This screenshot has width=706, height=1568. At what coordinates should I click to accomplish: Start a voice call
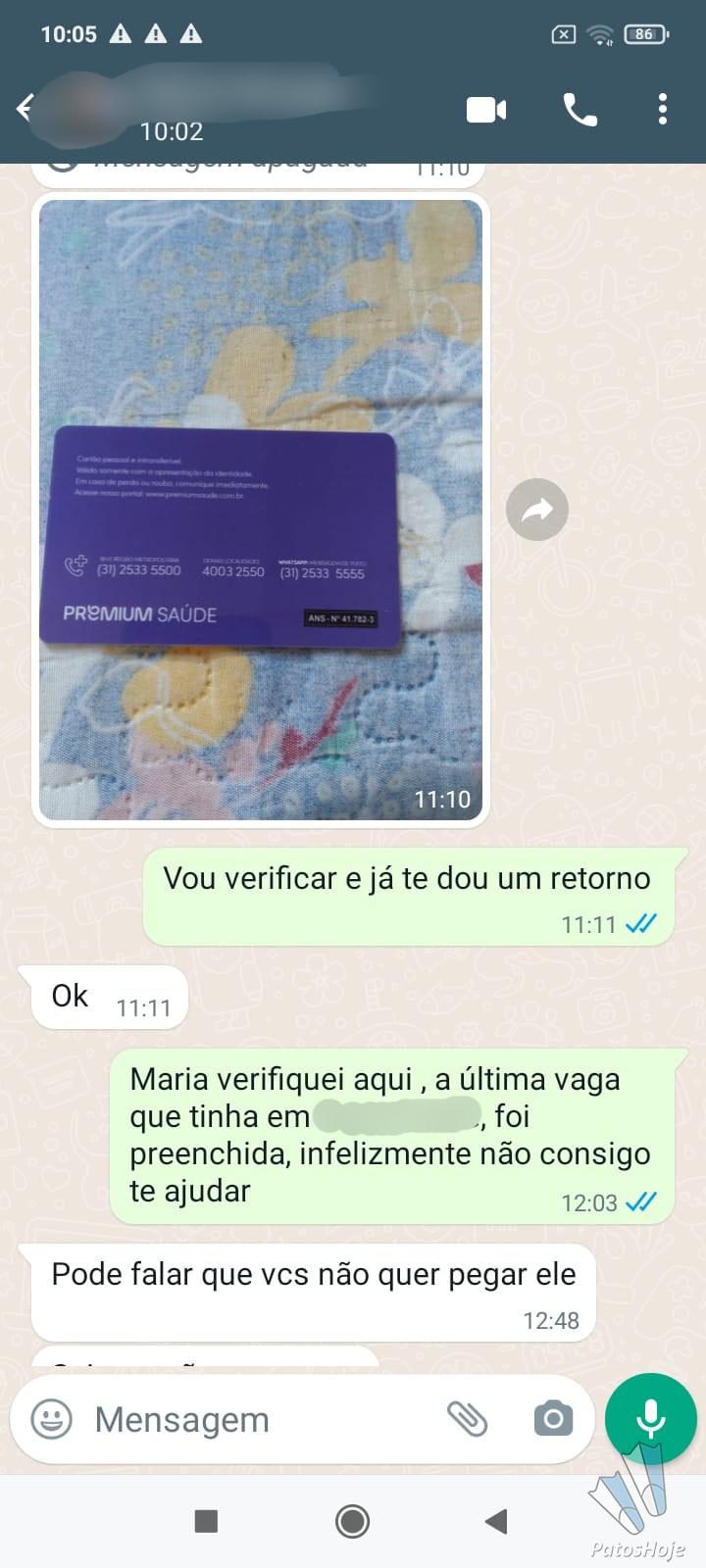point(580,109)
